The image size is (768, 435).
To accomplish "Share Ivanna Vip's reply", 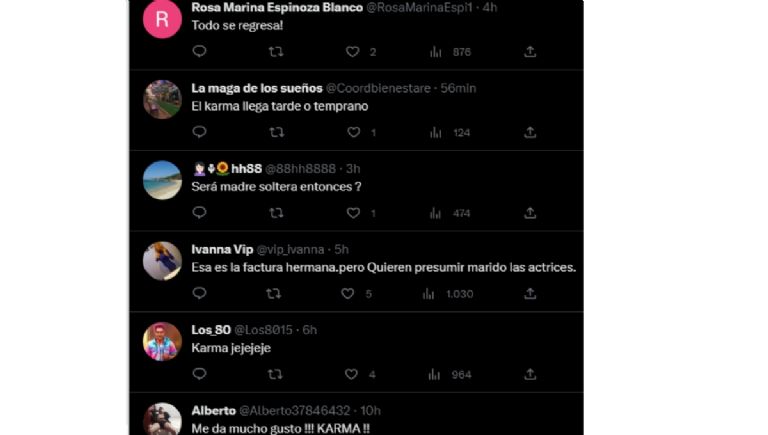I will point(530,294).
